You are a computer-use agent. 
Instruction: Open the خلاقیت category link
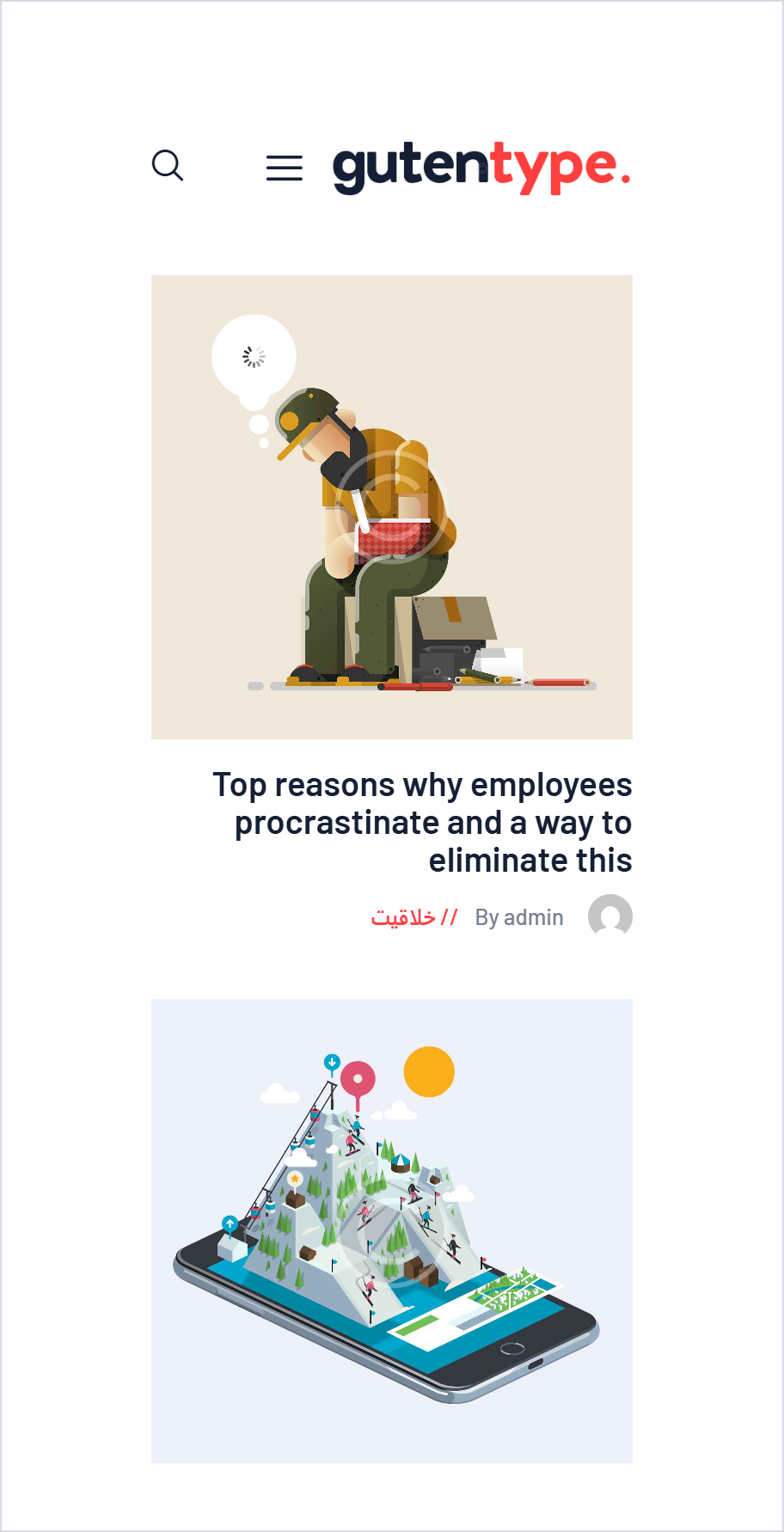pyautogui.click(x=403, y=917)
